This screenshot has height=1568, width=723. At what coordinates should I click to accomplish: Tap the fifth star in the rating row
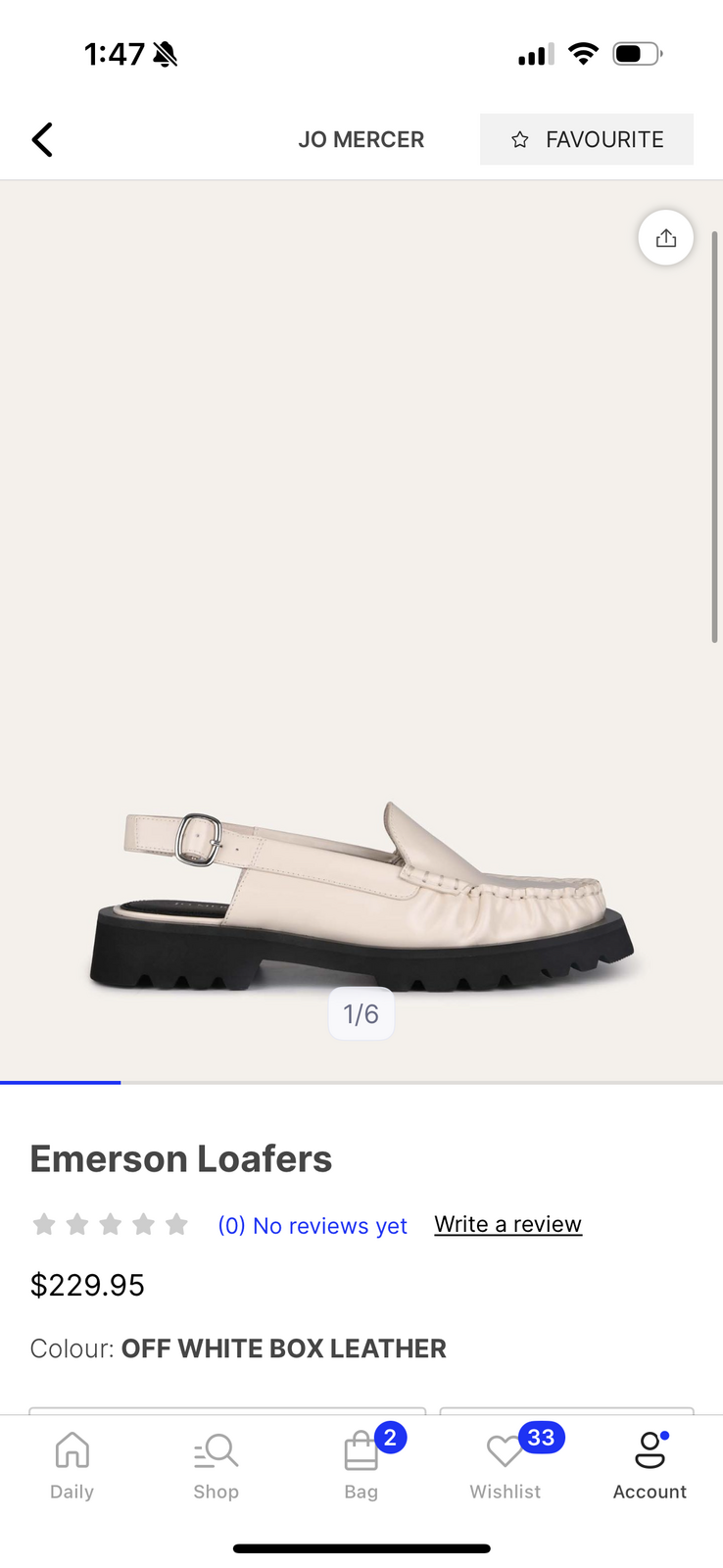[x=176, y=1223]
